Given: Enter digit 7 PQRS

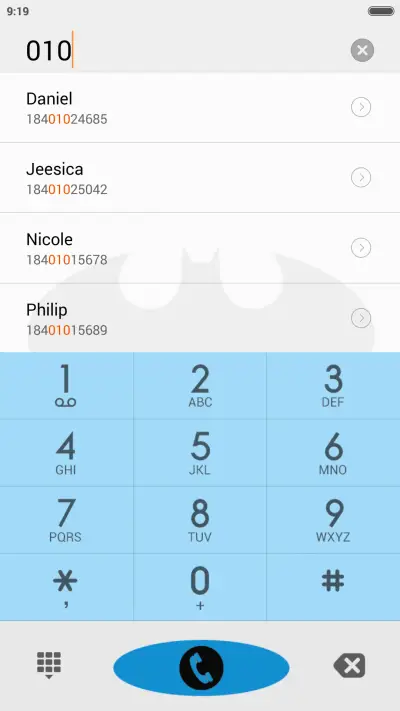Looking at the screenshot, I should click(66, 520).
